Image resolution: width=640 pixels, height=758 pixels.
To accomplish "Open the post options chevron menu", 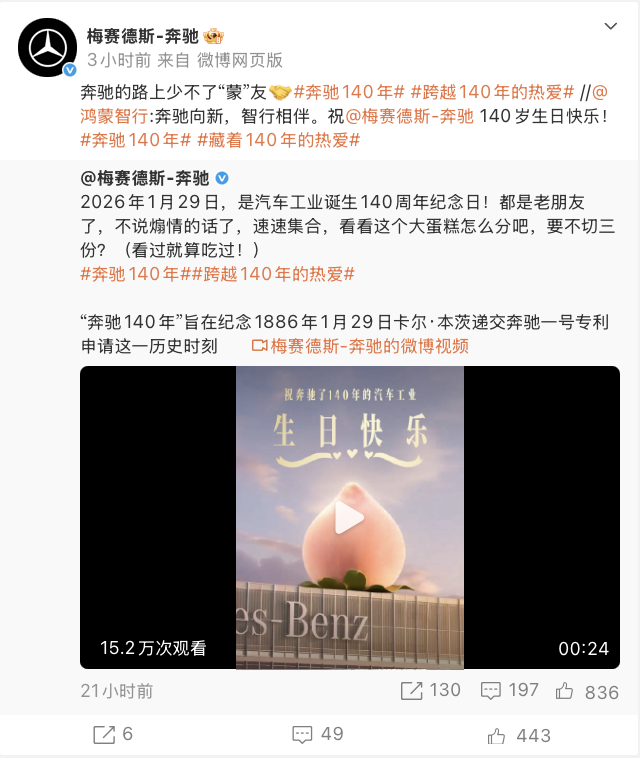I will [x=611, y=26].
